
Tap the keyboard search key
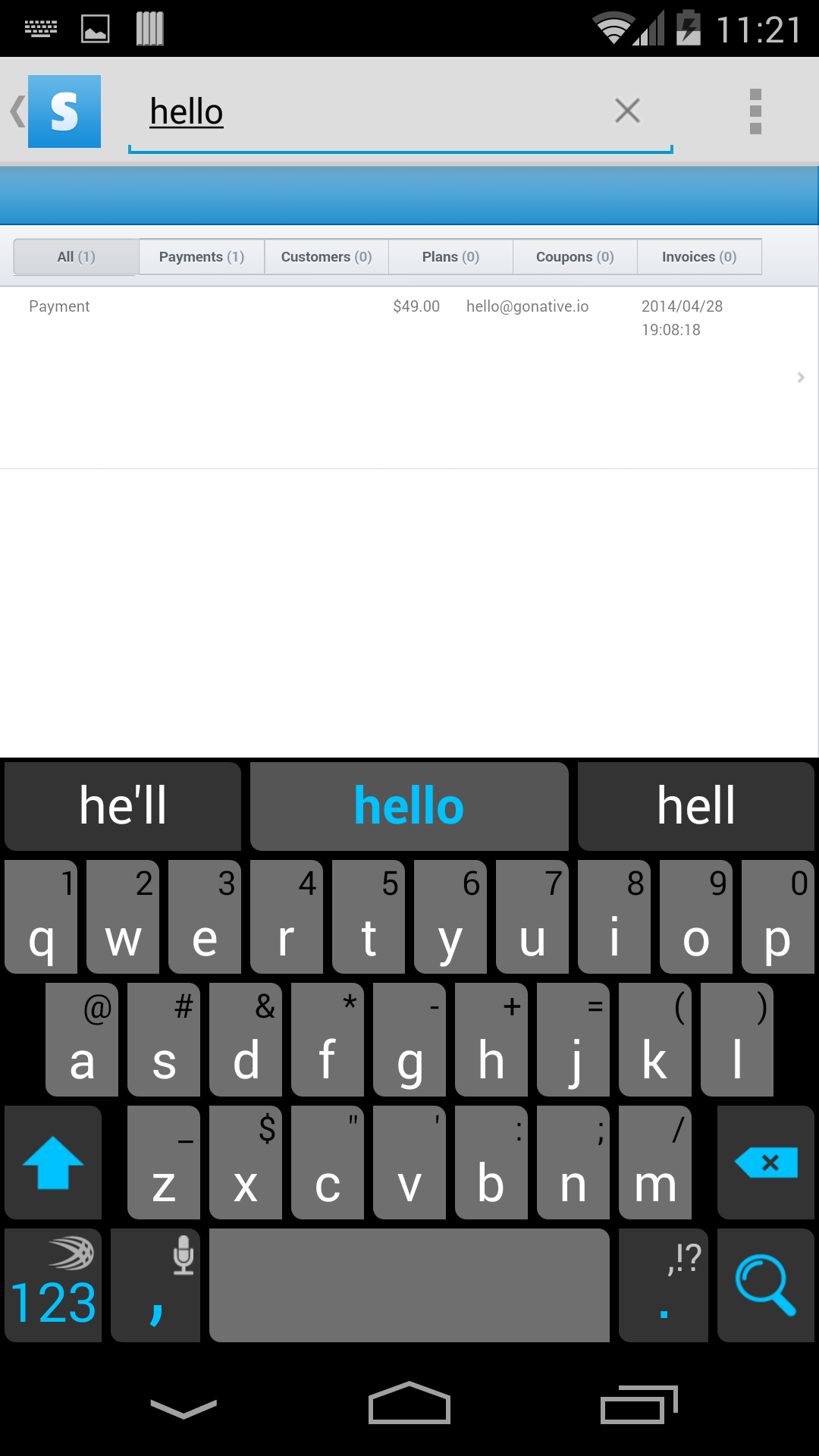tap(765, 1285)
